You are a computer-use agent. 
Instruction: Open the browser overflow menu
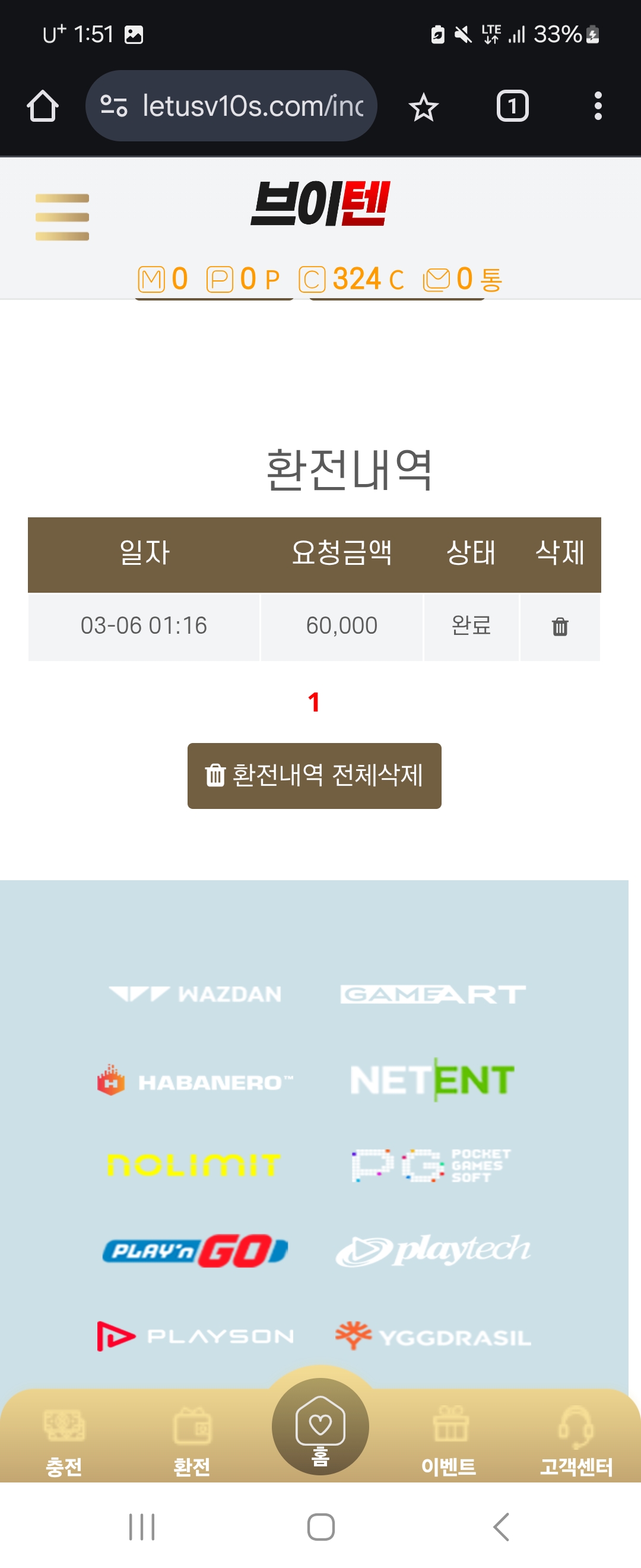click(x=598, y=106)
